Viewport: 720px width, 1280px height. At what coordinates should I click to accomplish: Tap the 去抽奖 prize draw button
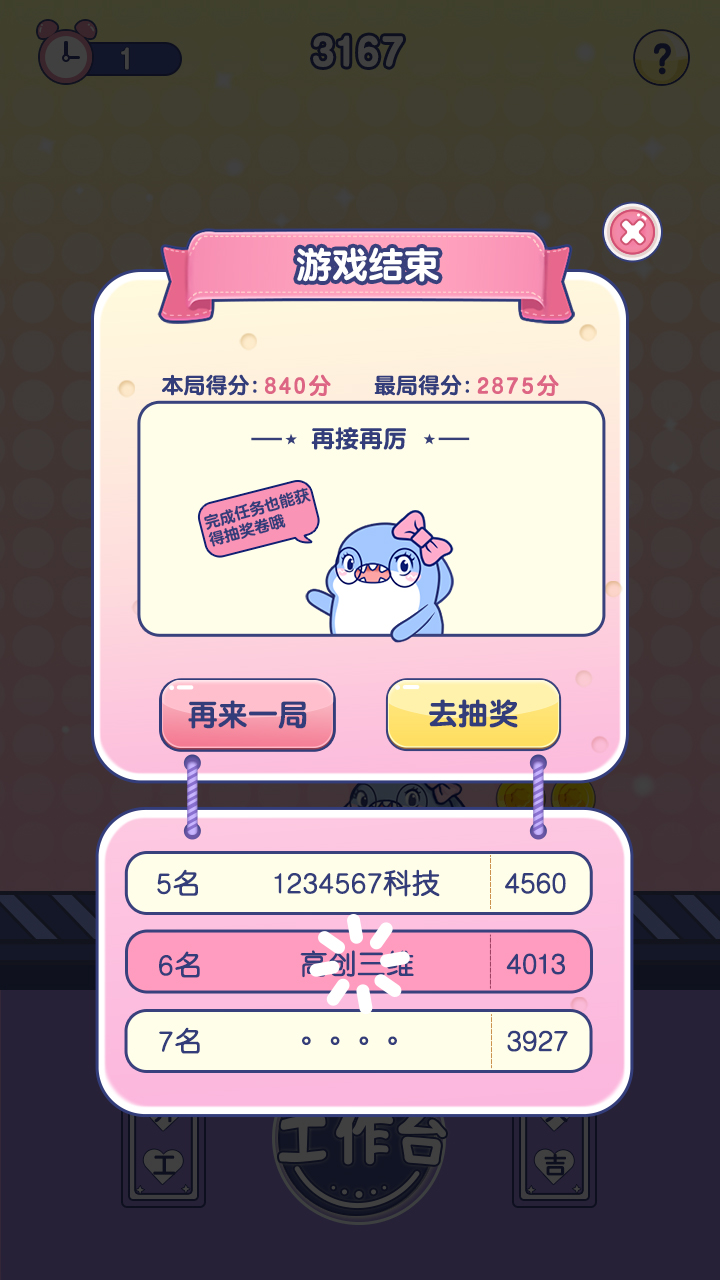pos(473,712)
